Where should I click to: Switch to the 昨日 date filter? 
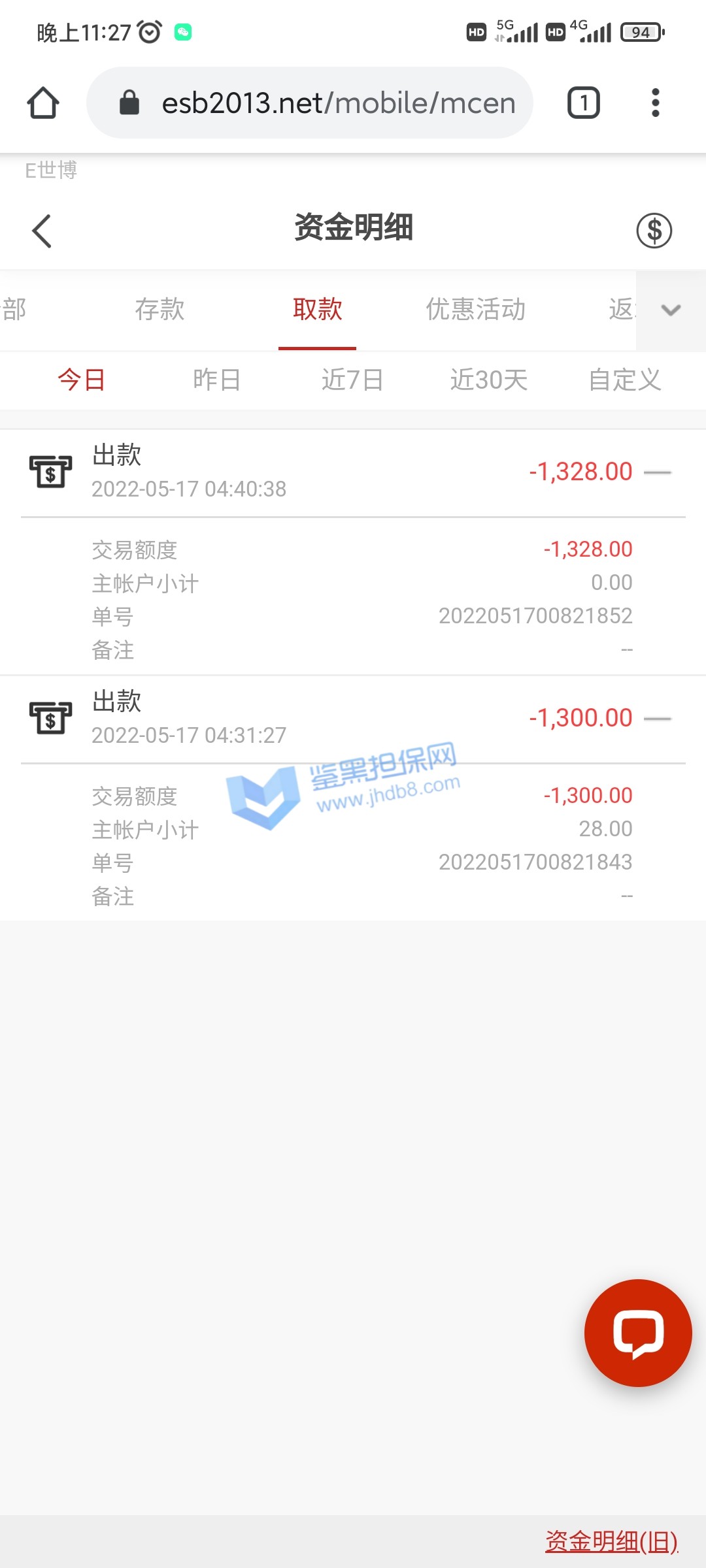[x=216, y=380]
